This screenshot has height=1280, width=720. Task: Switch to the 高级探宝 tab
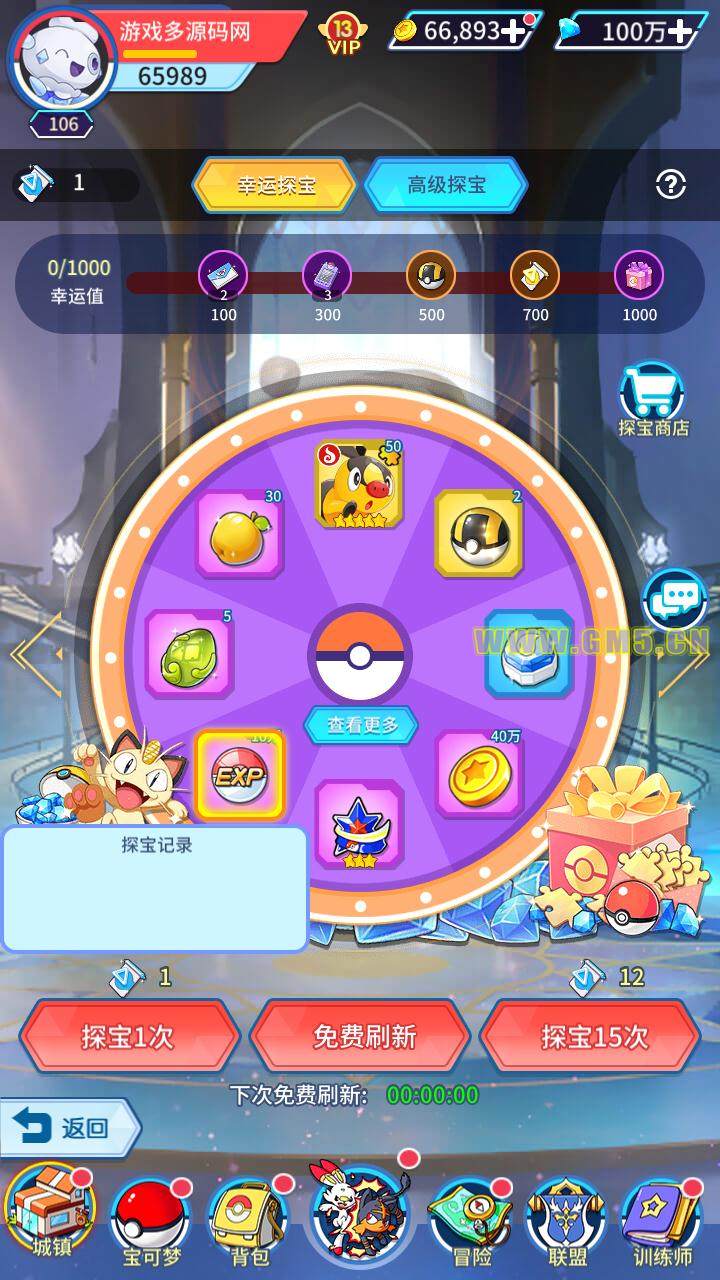pos(446,185)
